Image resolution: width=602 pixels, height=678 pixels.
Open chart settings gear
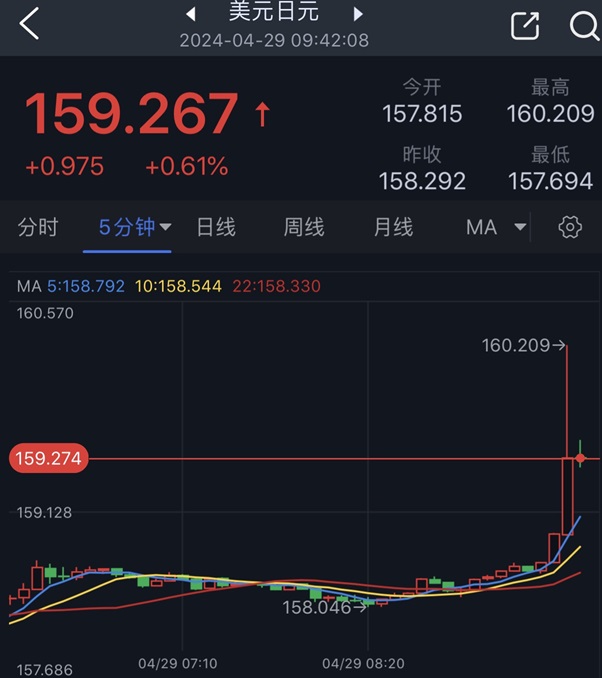coord(570,228)
